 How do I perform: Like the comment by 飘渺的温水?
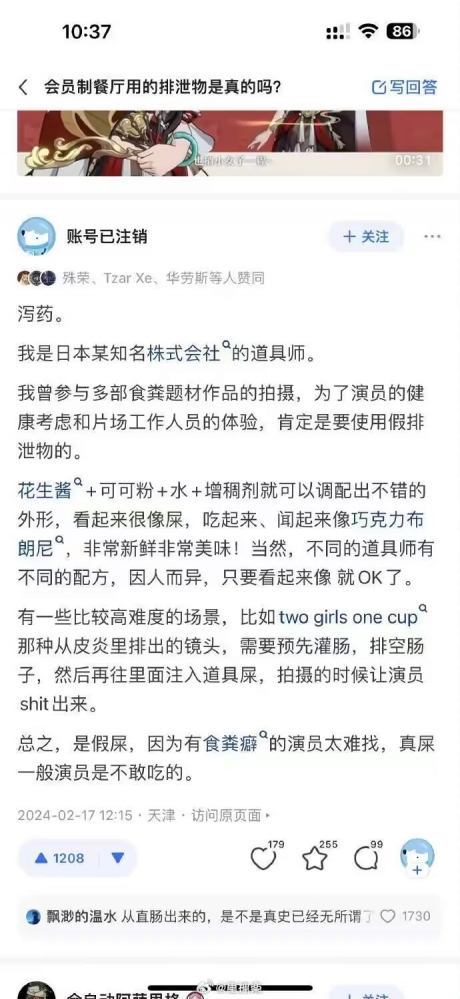(x=405, y=917)
